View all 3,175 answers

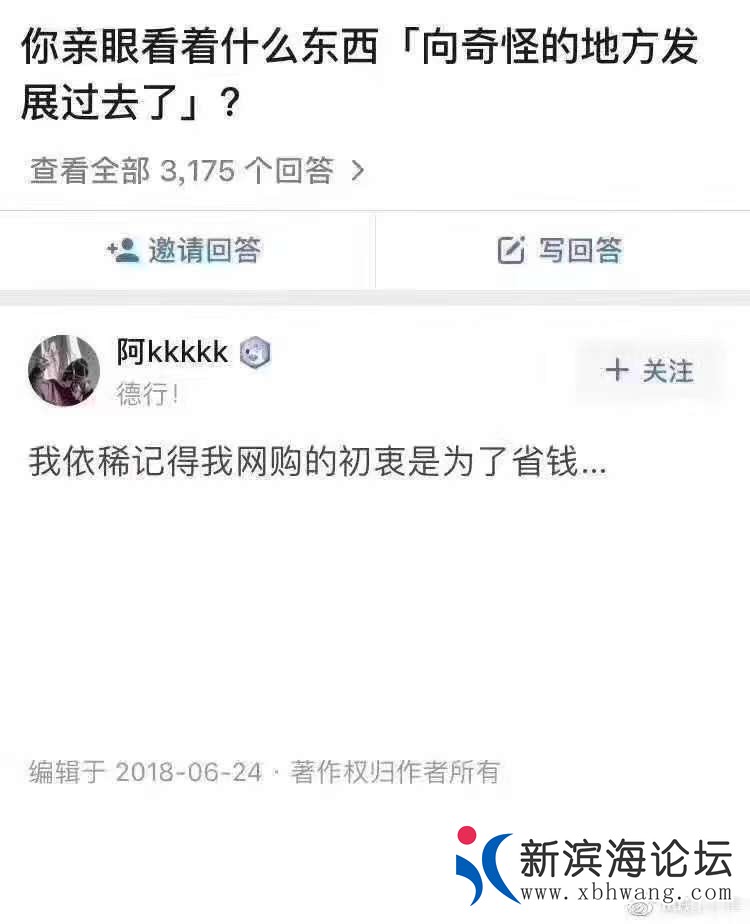point(197,171)
